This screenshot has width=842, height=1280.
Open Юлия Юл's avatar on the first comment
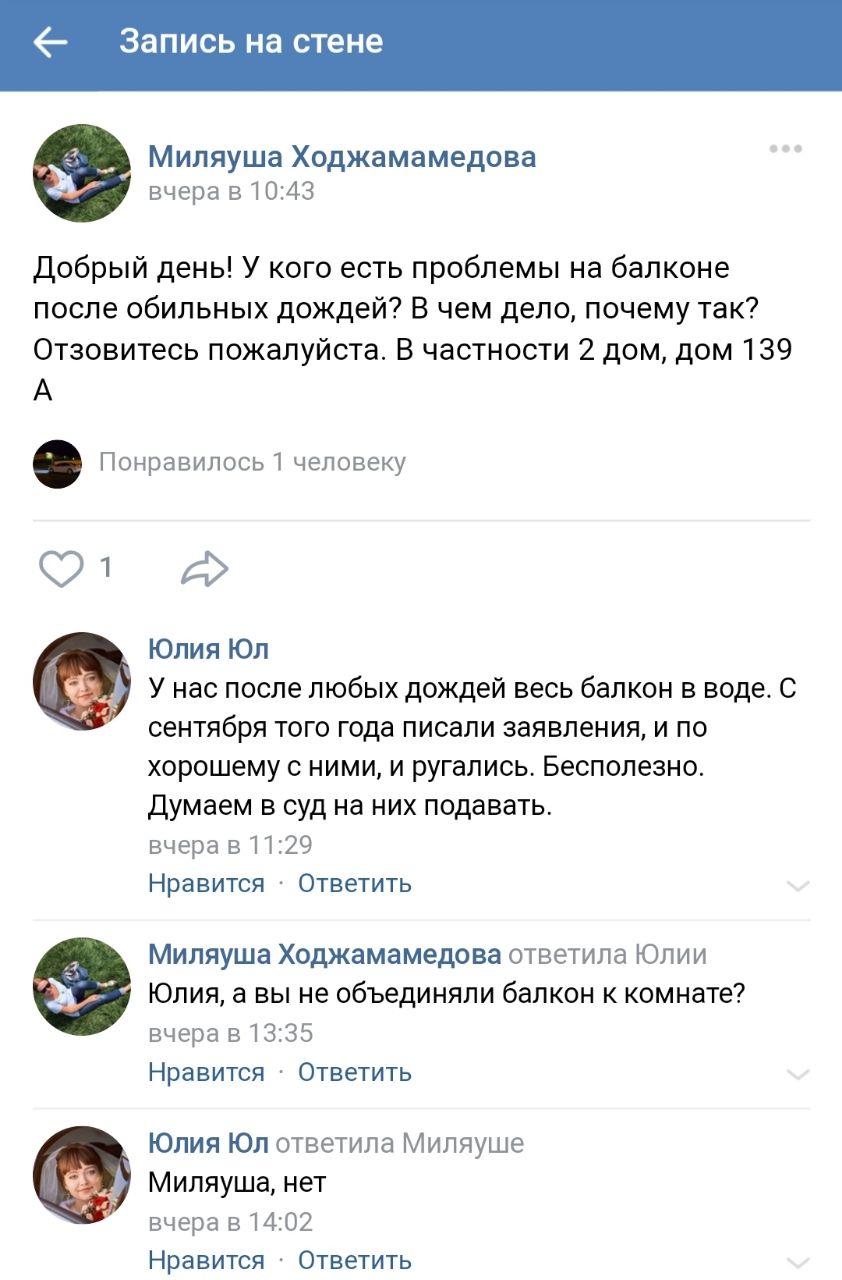82,680
